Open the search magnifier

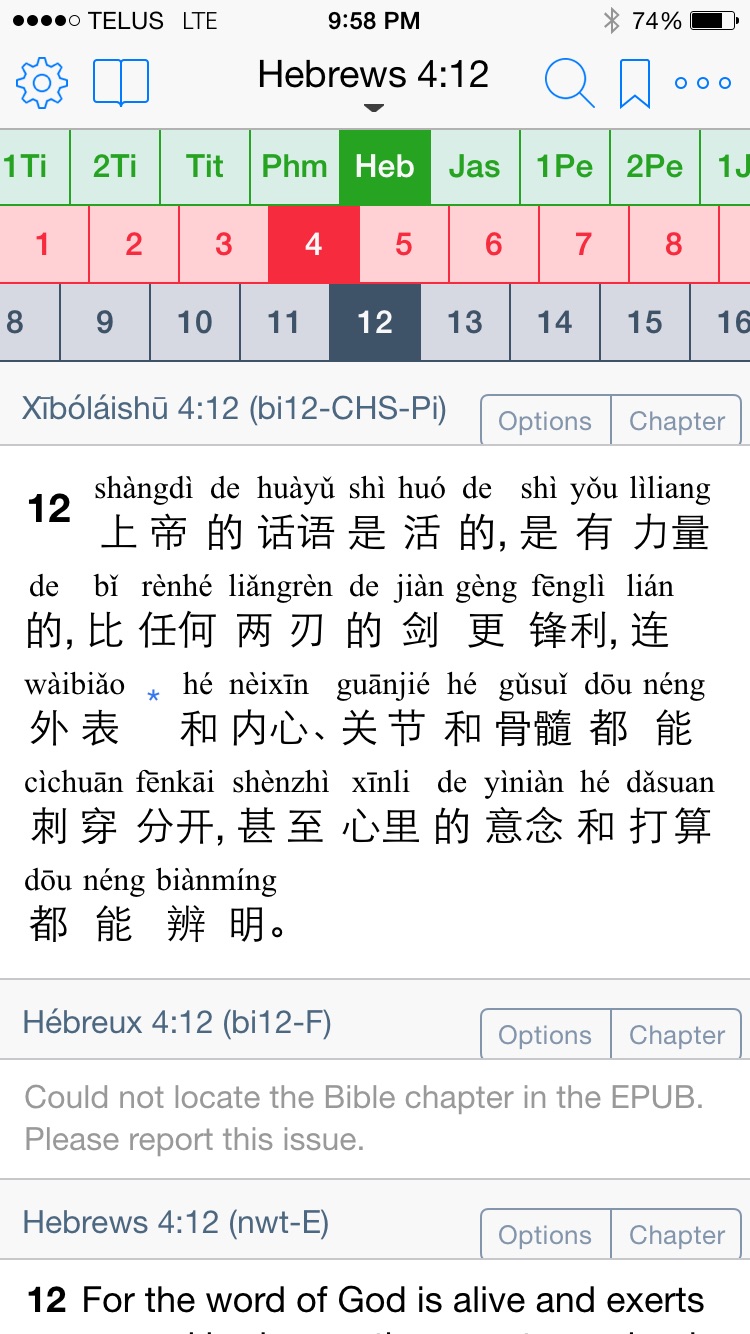(569, 83)
